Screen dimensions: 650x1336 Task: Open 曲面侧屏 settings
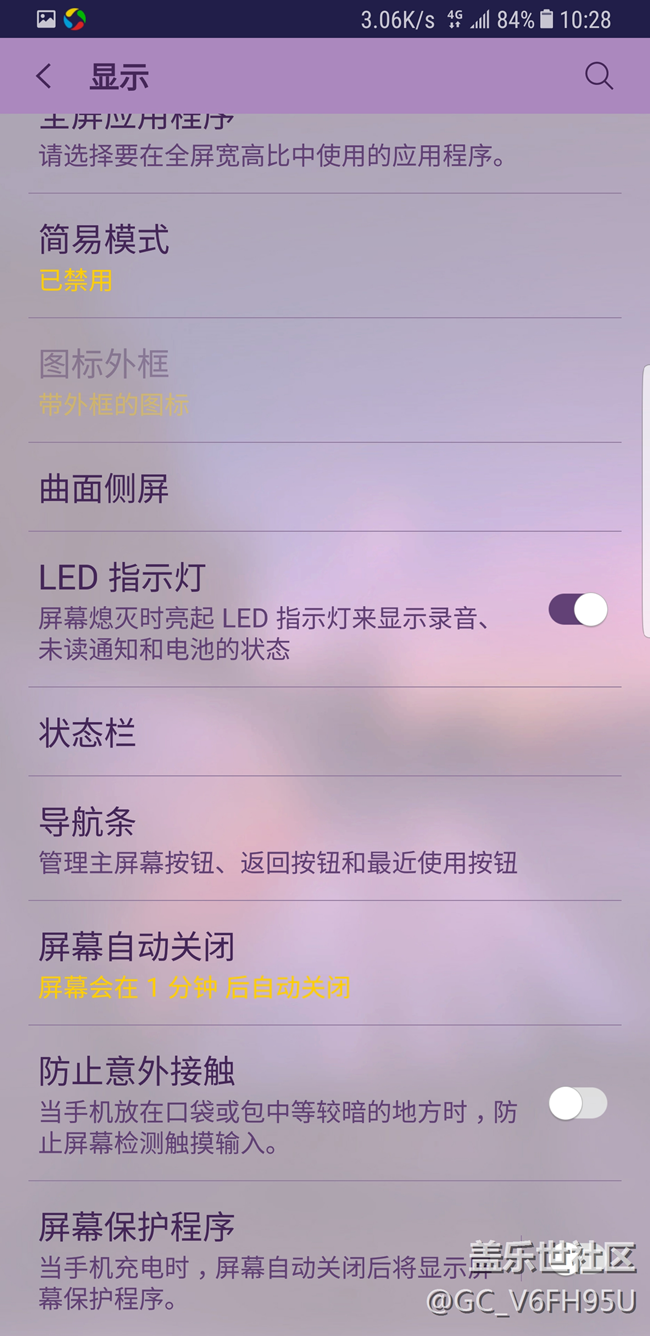pyautogui.click(x=324, y=489)
